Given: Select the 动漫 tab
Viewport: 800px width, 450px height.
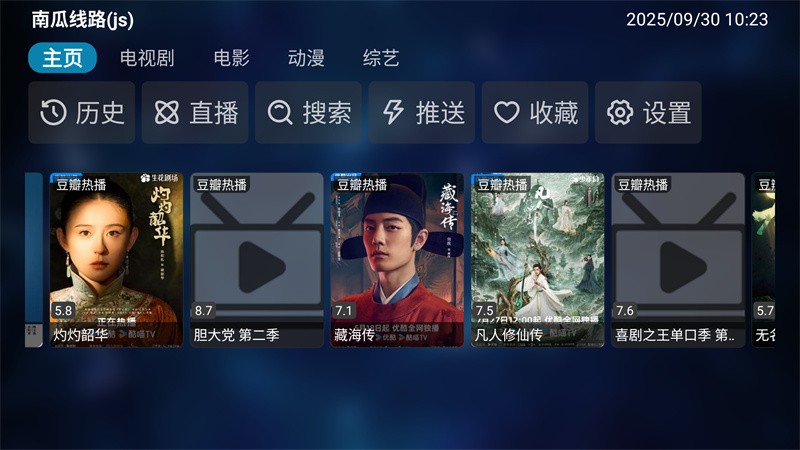Looking at the screenshot, I should (x=306, y=58).
